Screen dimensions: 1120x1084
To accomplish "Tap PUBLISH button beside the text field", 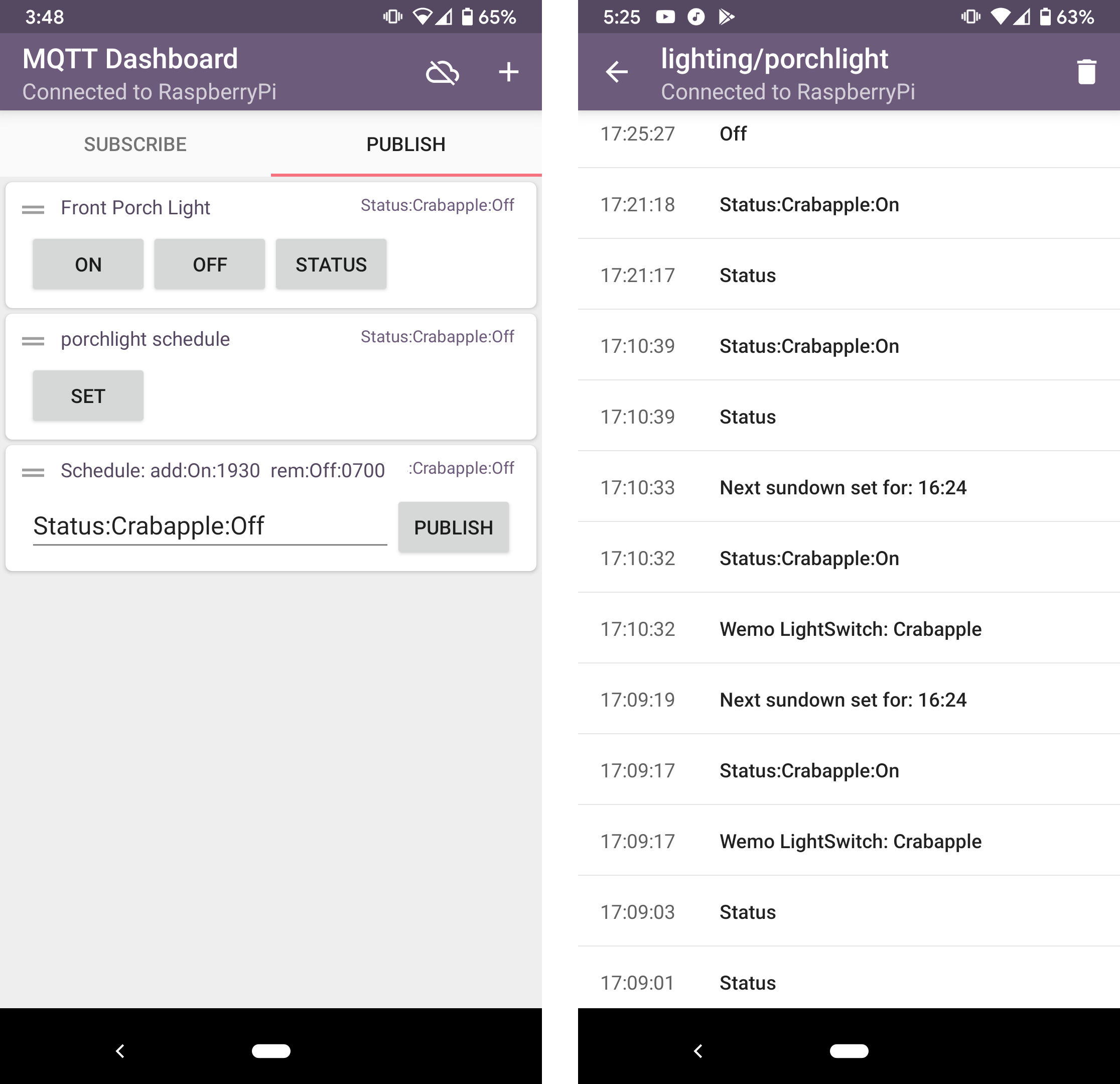I will 453,527.
